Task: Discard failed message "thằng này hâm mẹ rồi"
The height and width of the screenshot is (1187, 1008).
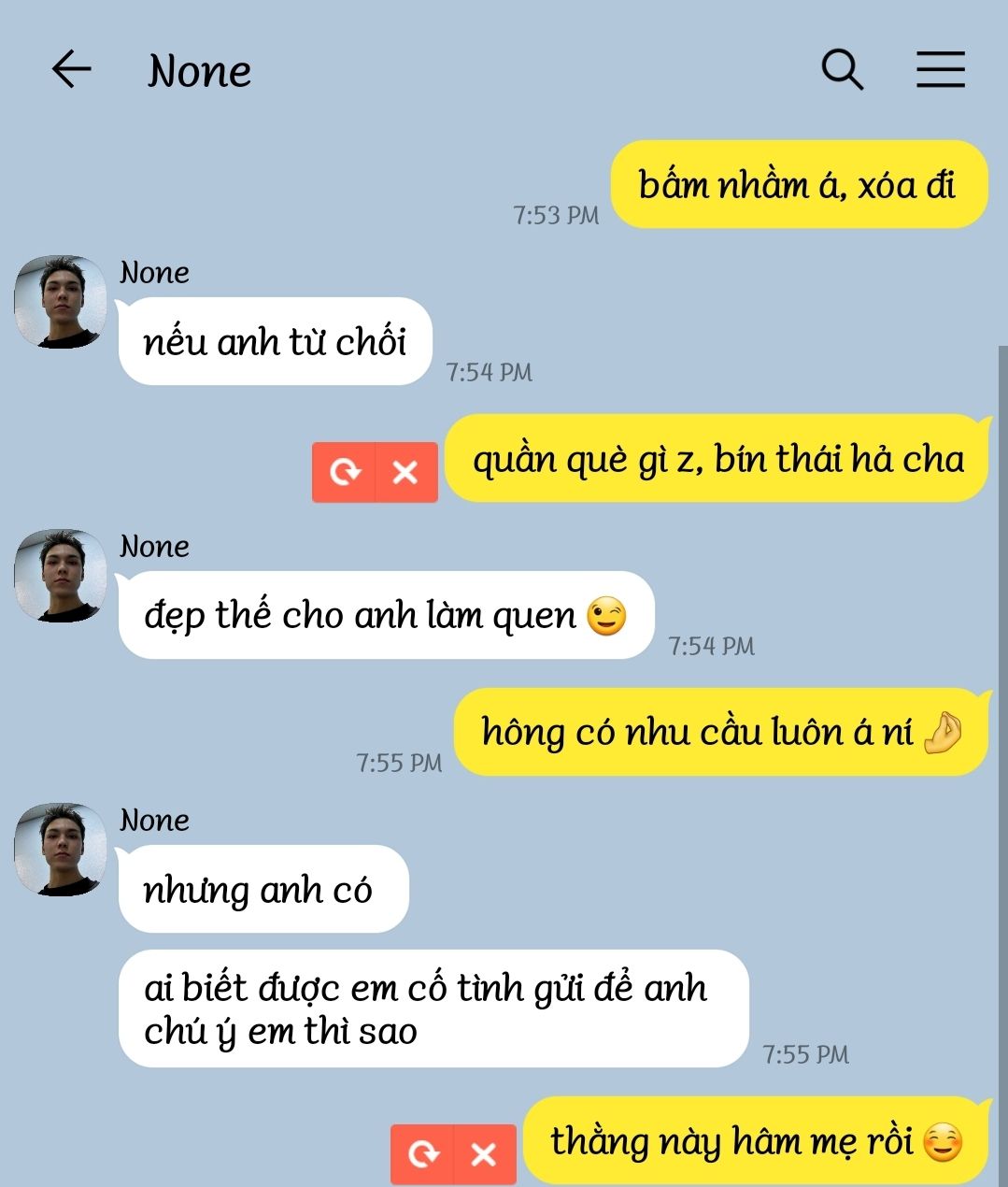Action: (484, 1154)
